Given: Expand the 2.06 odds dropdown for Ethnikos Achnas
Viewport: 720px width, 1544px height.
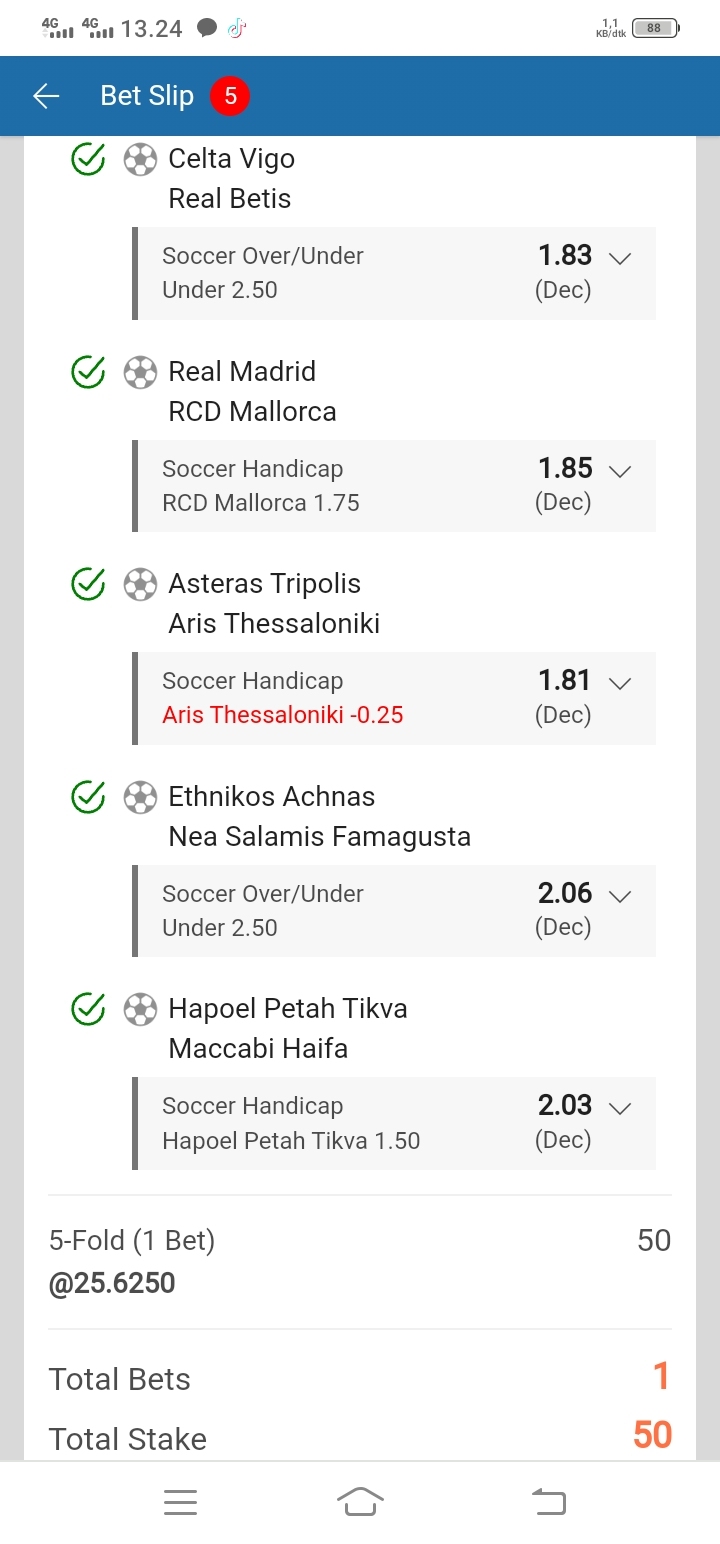Looking at the screenshot, I should (620, 896).
